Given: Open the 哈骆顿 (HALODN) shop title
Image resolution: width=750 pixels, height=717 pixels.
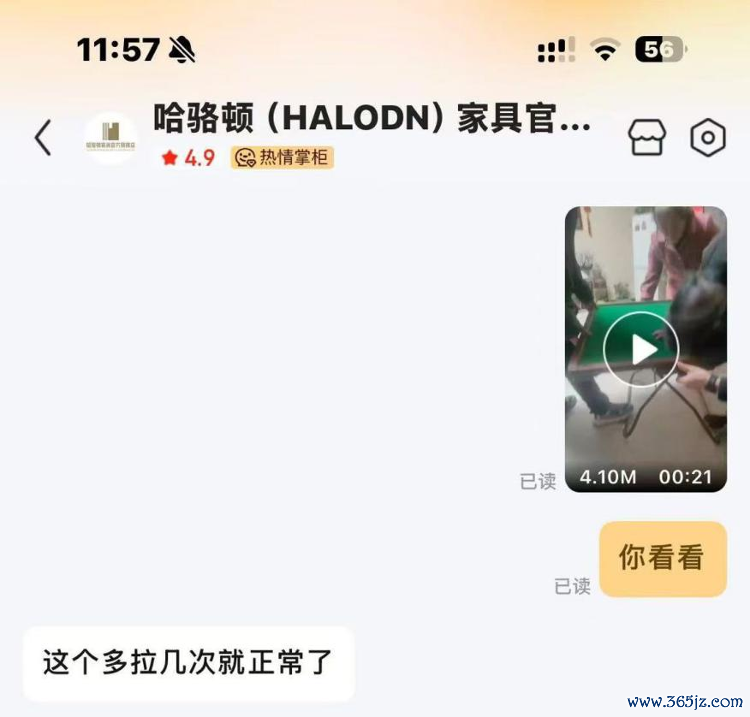Looking at the screenshot, I should point(371,120).
